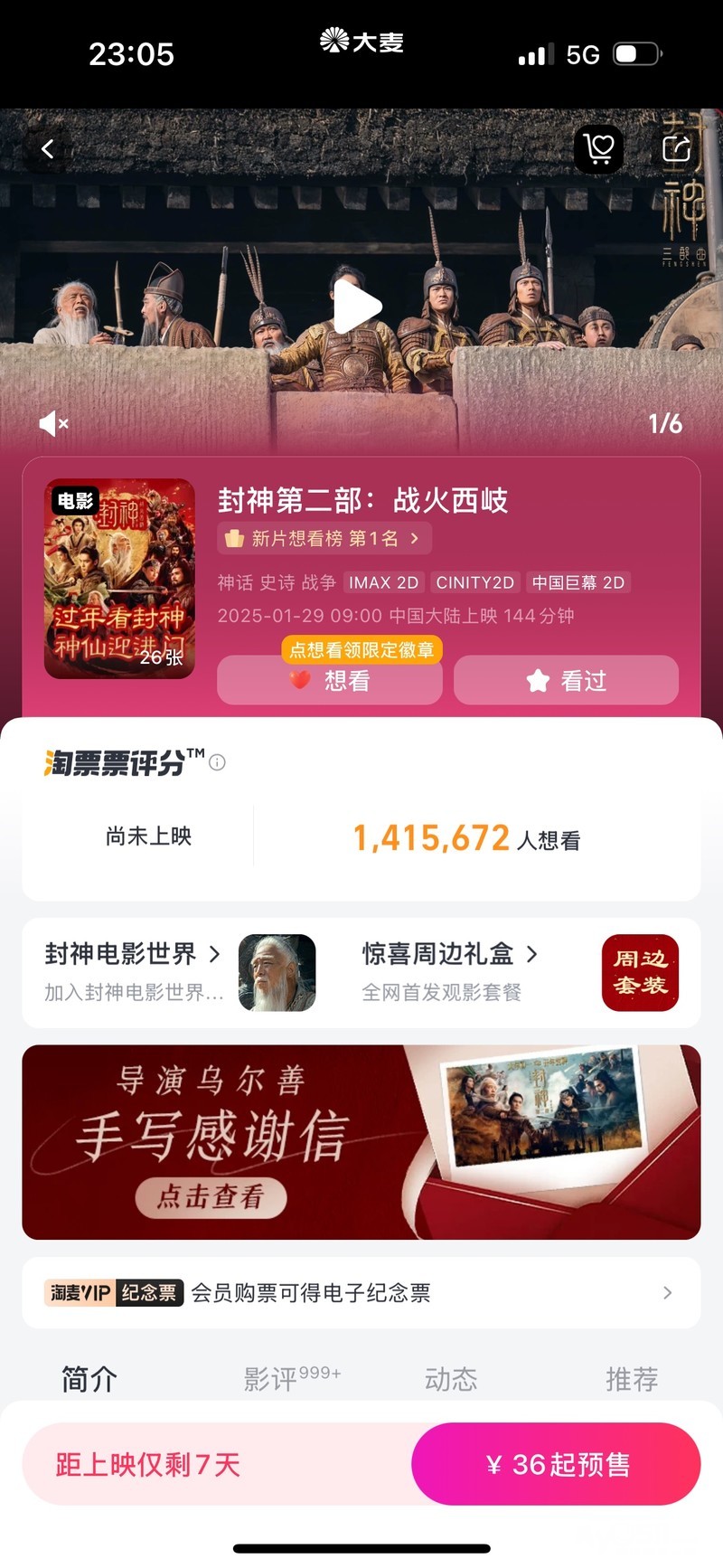Screen dimensions: 723x1568
Task: Switch to the 推荐 tab
Action: 632,1379
